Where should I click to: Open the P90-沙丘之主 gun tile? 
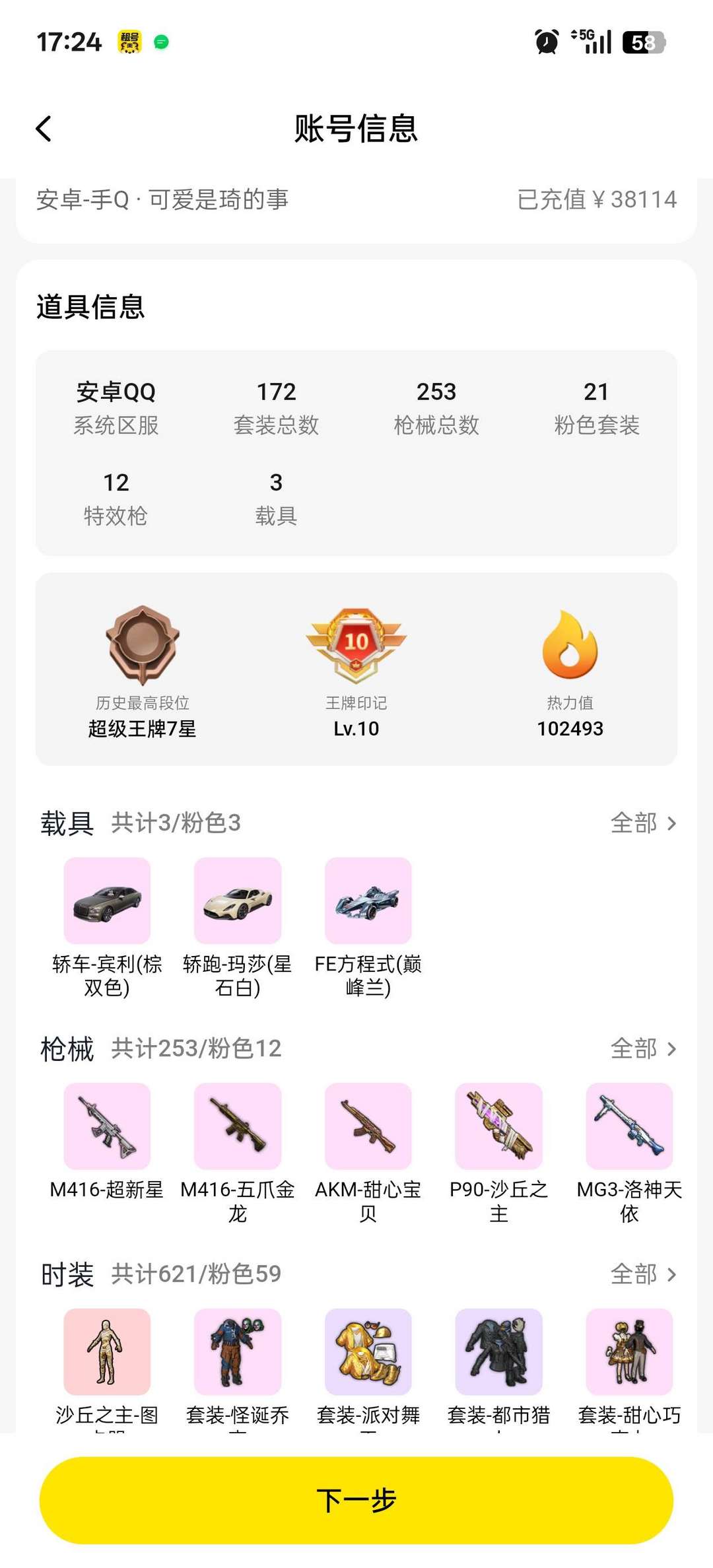pyautogui.click(x=498, y=1126)
